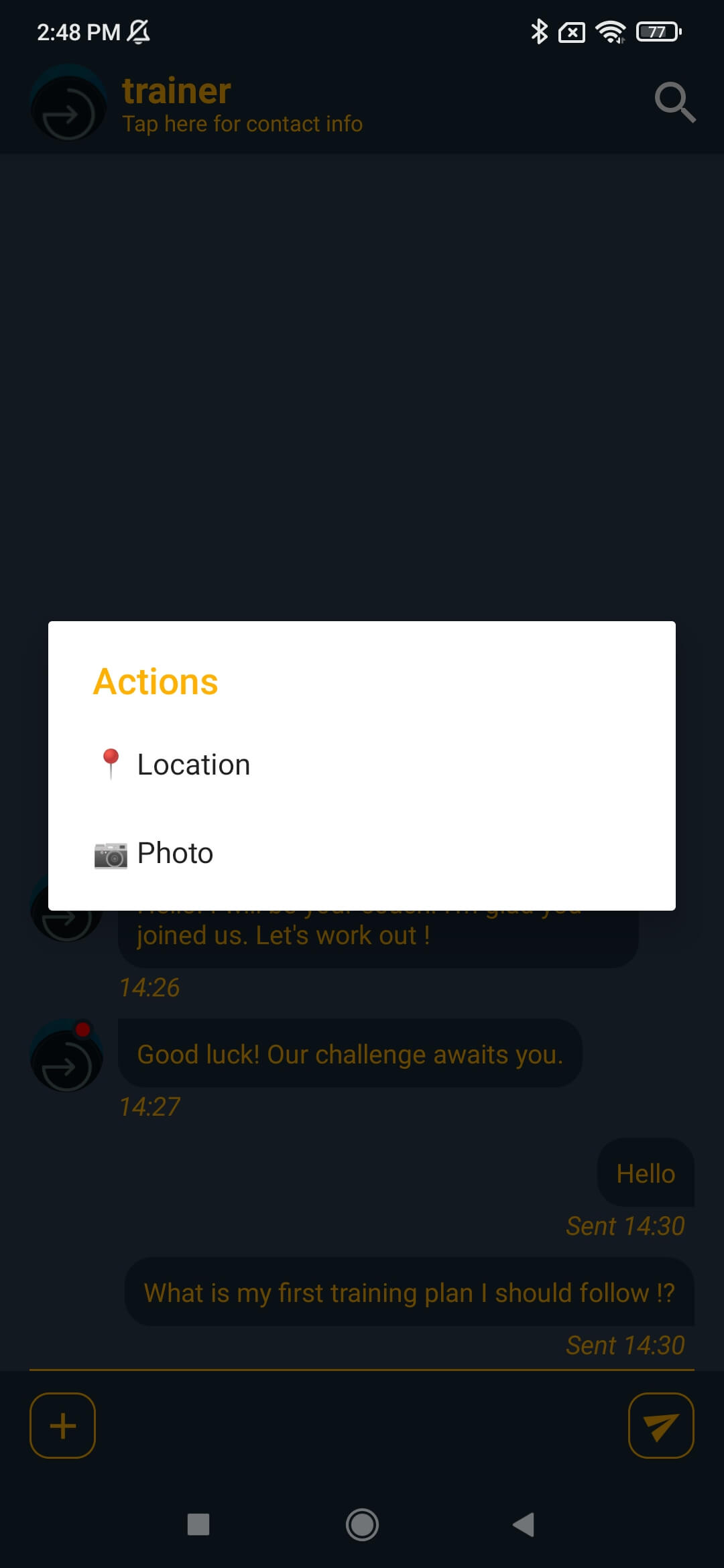Open search in the trainer chat
The height and width of the screenshot is (1568, 724).
(x=674, y=103)
